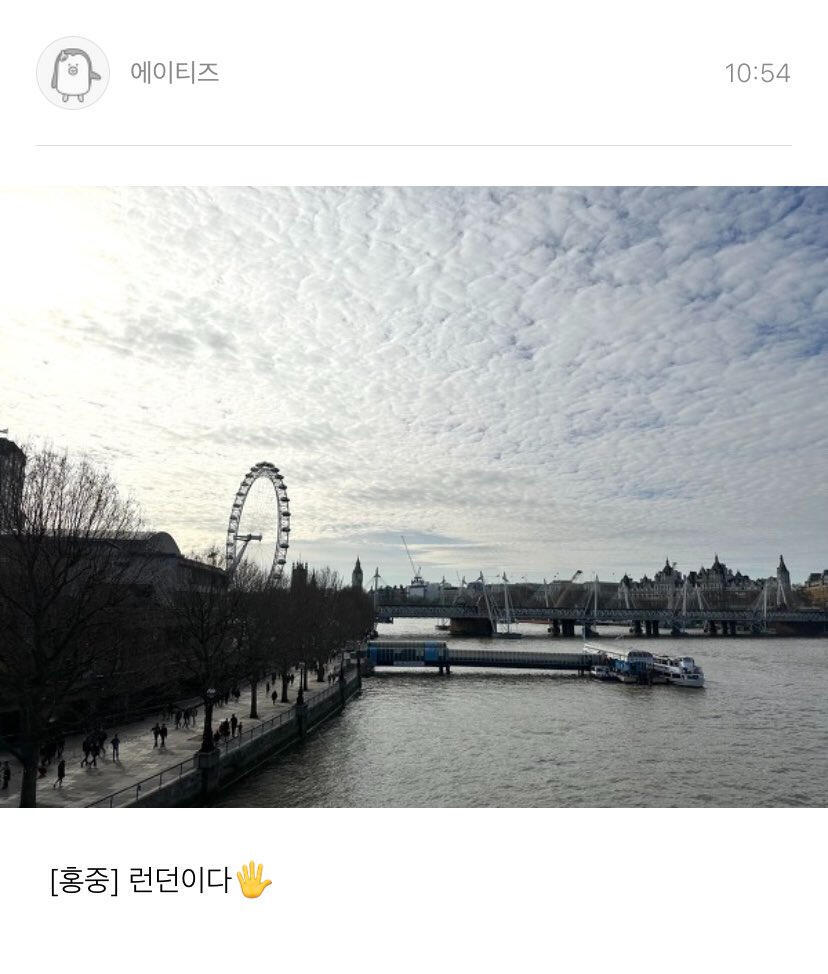Open the London river photo
The width and height of the screenshot is (828, 974).
pos(414,497)
